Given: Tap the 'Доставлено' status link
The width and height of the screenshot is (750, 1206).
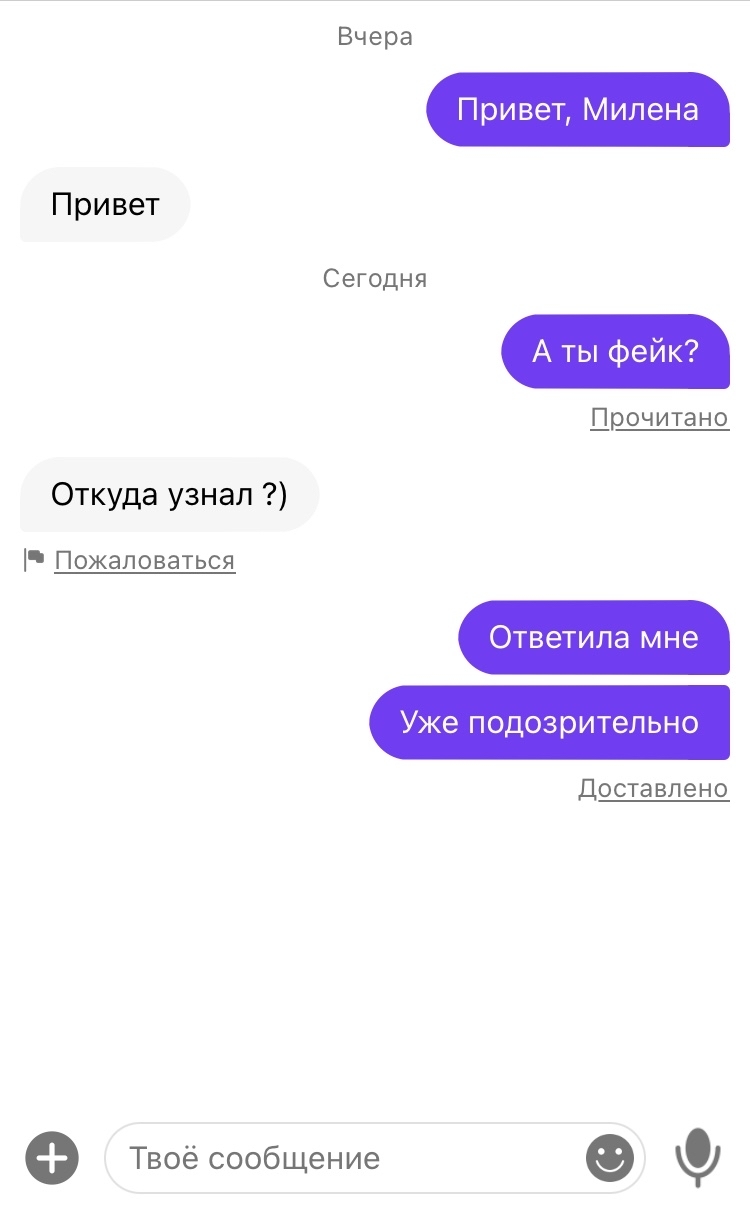Looking at the screenshot, I should click(653, 789).
